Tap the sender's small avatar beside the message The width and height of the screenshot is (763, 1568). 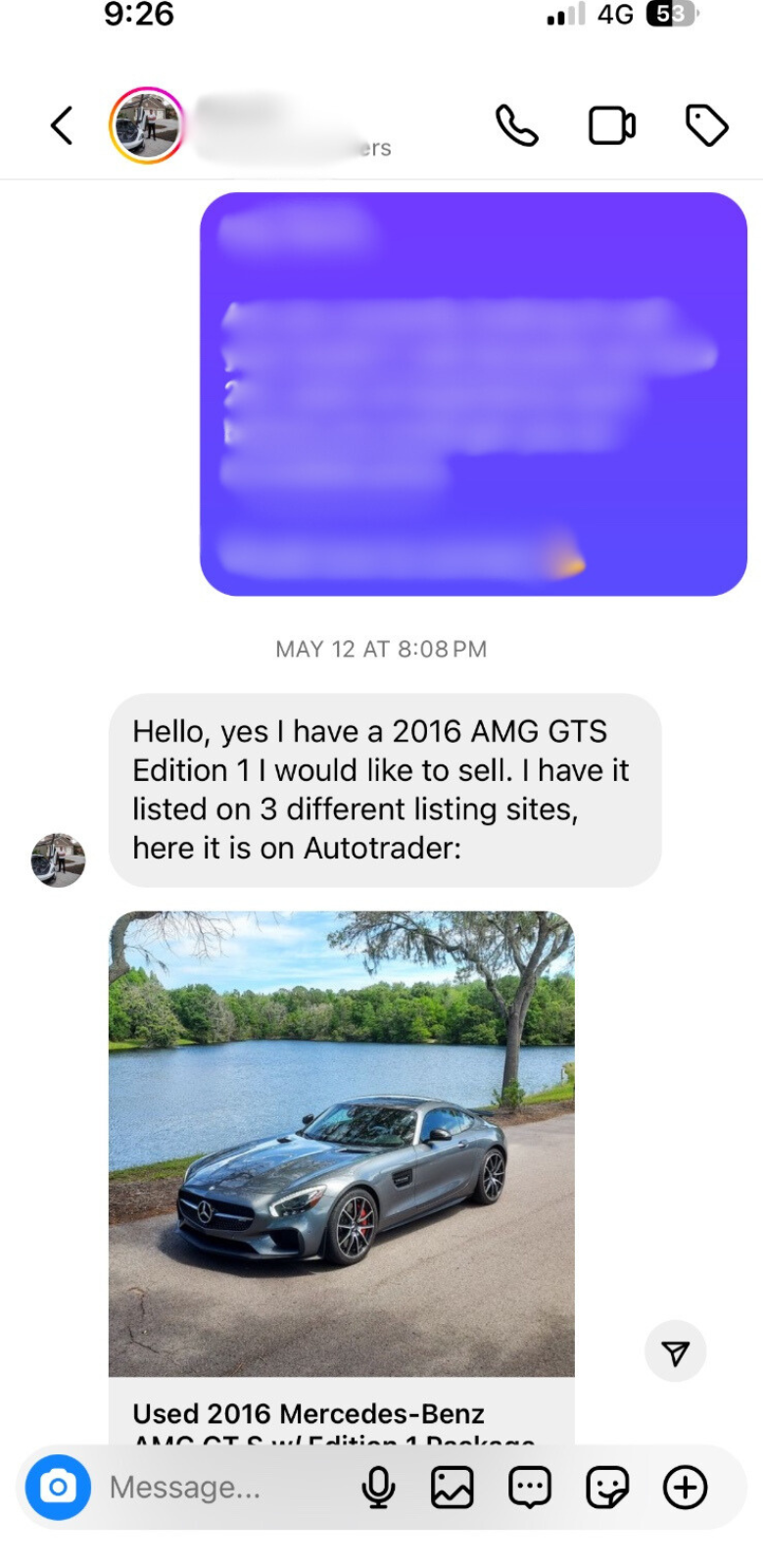pos(58,860)
